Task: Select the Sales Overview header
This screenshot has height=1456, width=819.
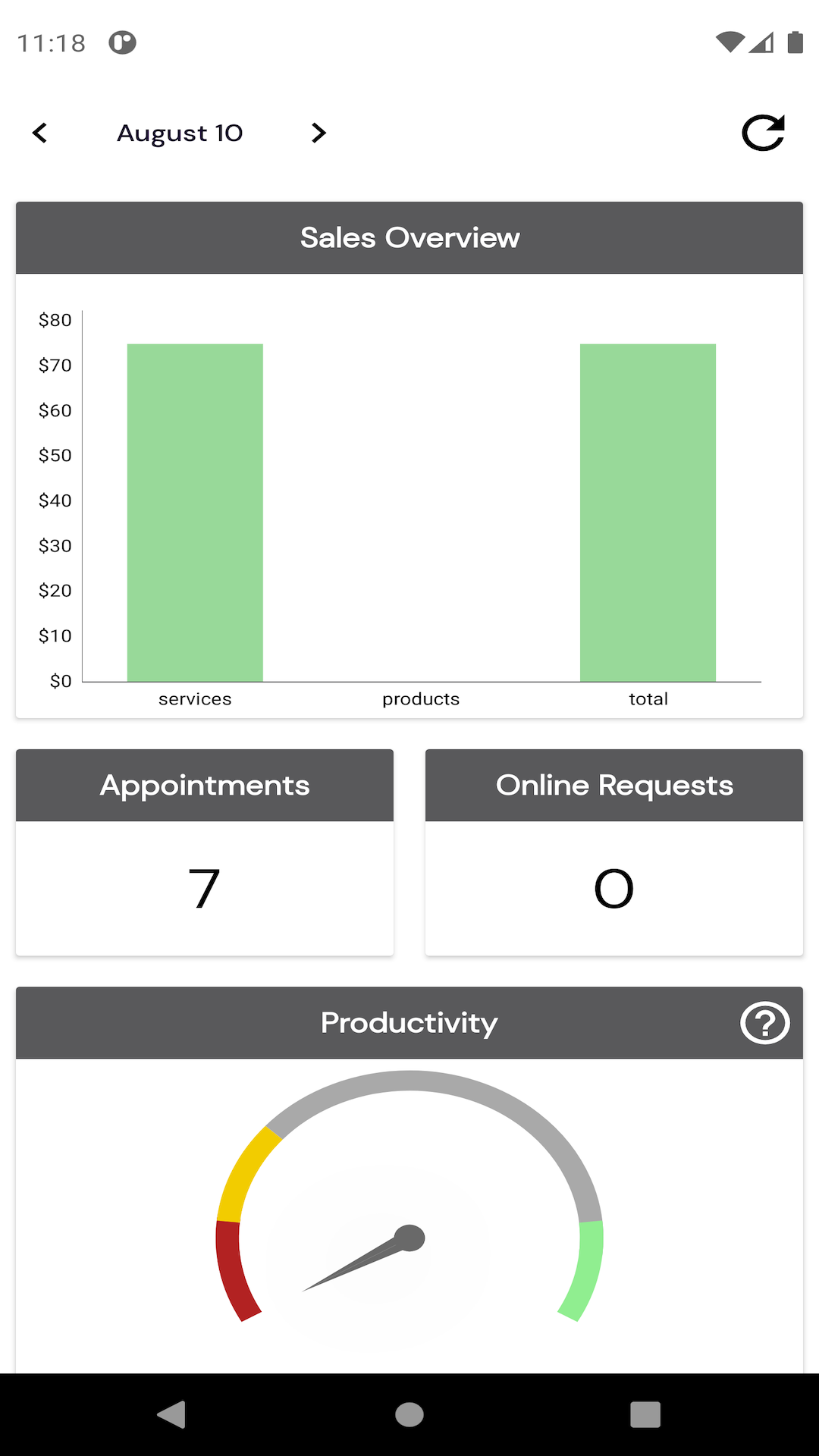Action: 409,237
